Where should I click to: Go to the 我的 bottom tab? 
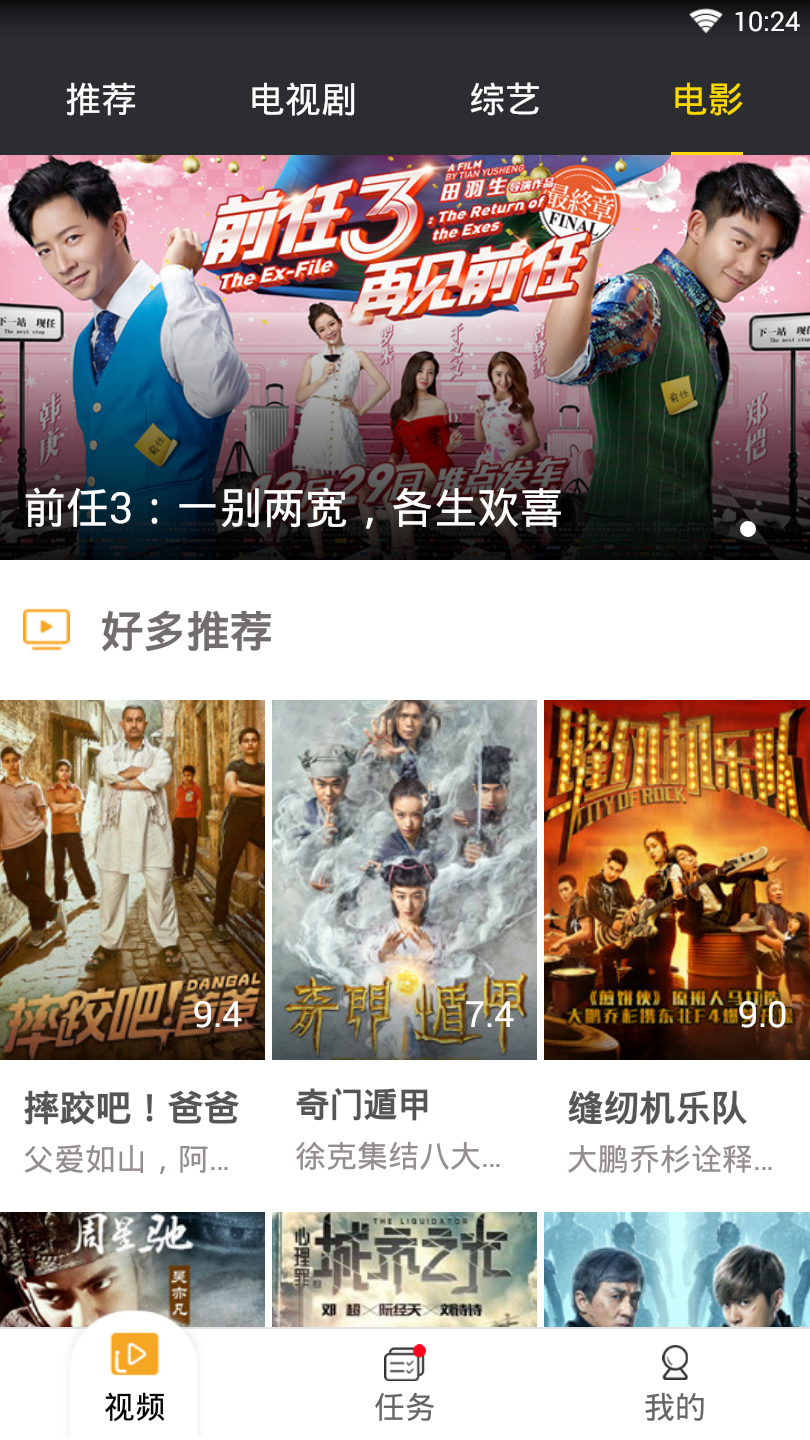[675, 1383]
